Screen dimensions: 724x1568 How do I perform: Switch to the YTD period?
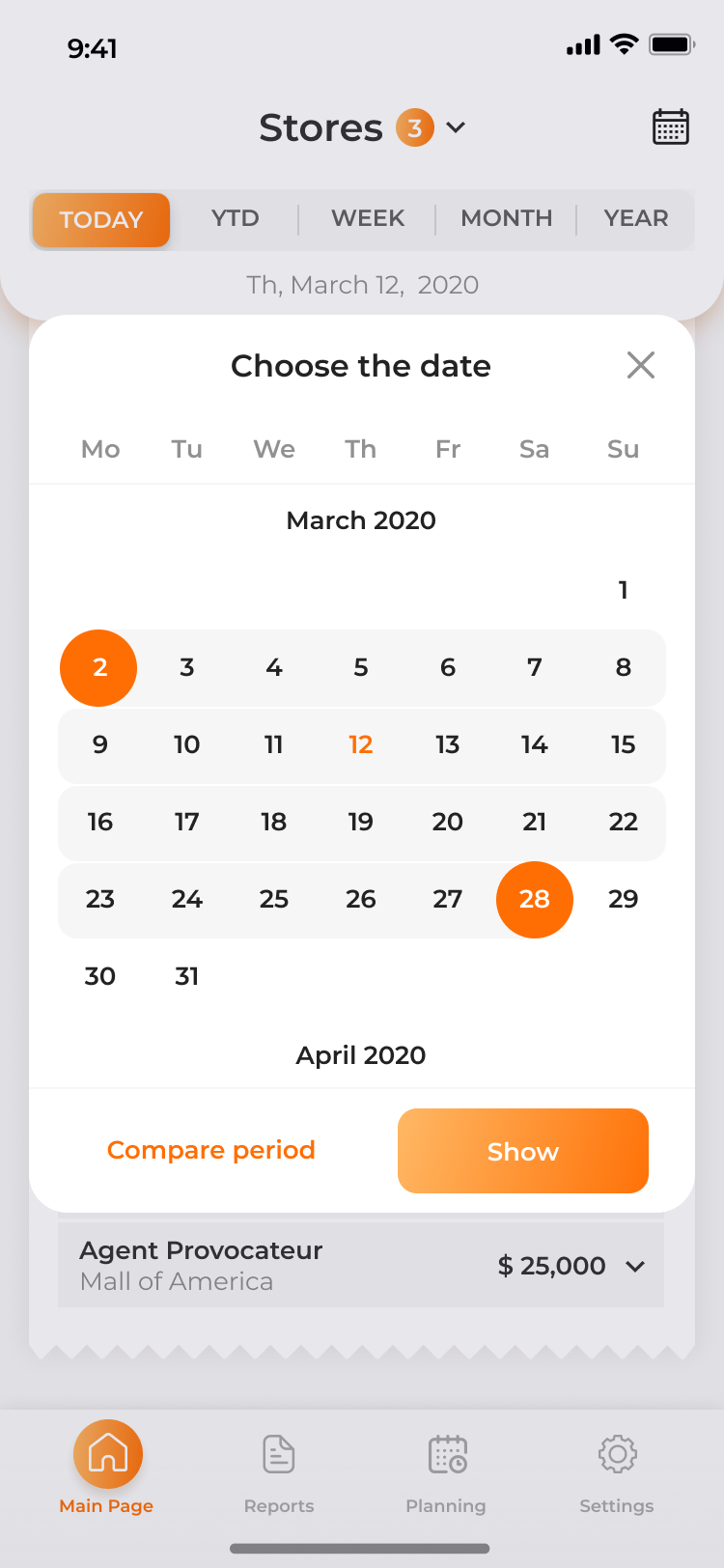point(236,218)
